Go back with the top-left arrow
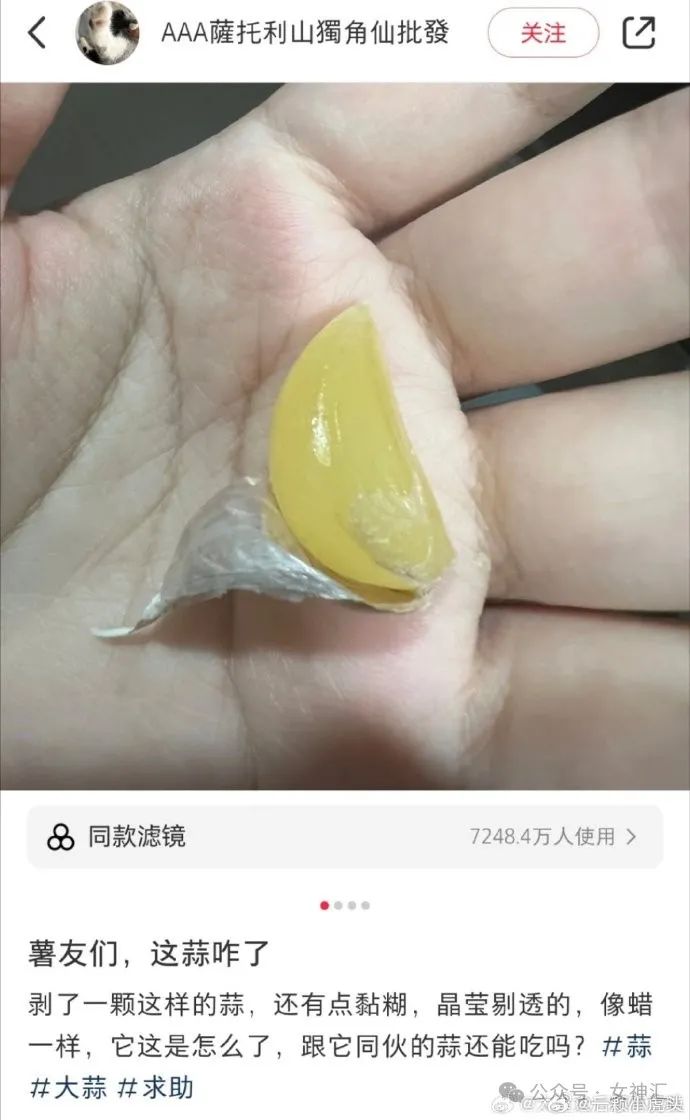Screen dimensions: 690x1120 pyautogui.click(x=37, y=33)
